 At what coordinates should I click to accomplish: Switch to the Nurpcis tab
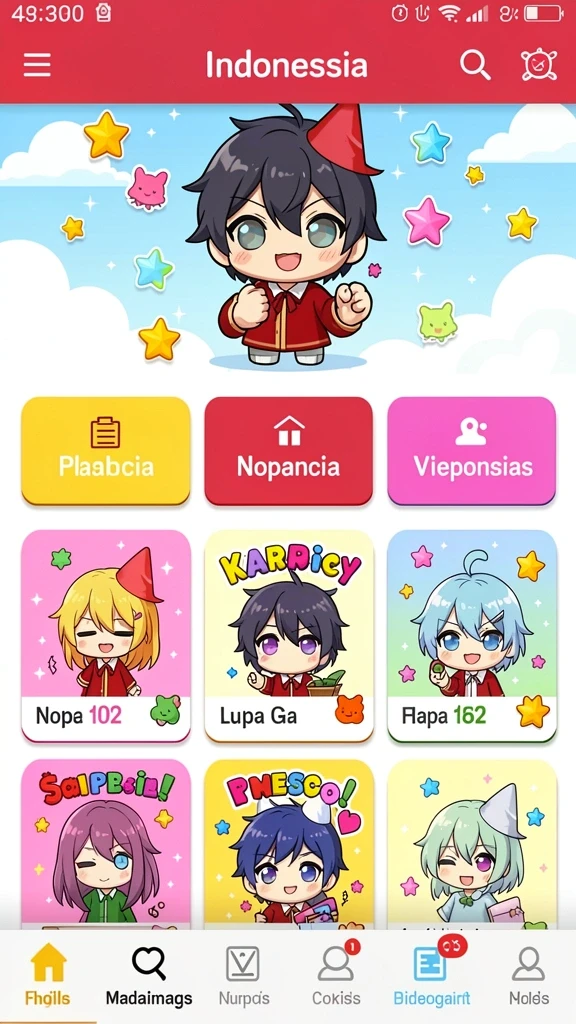(244, 976)
